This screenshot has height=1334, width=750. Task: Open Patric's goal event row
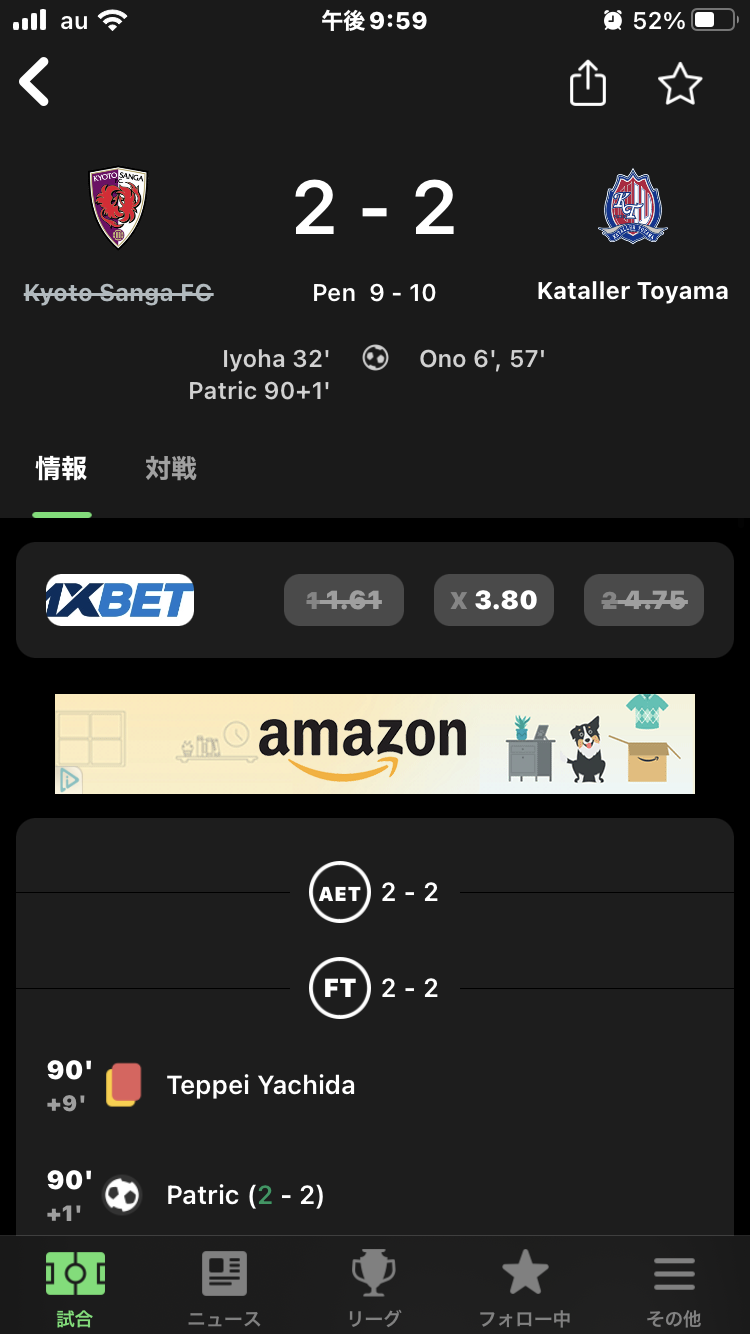tap(245, 1195)
